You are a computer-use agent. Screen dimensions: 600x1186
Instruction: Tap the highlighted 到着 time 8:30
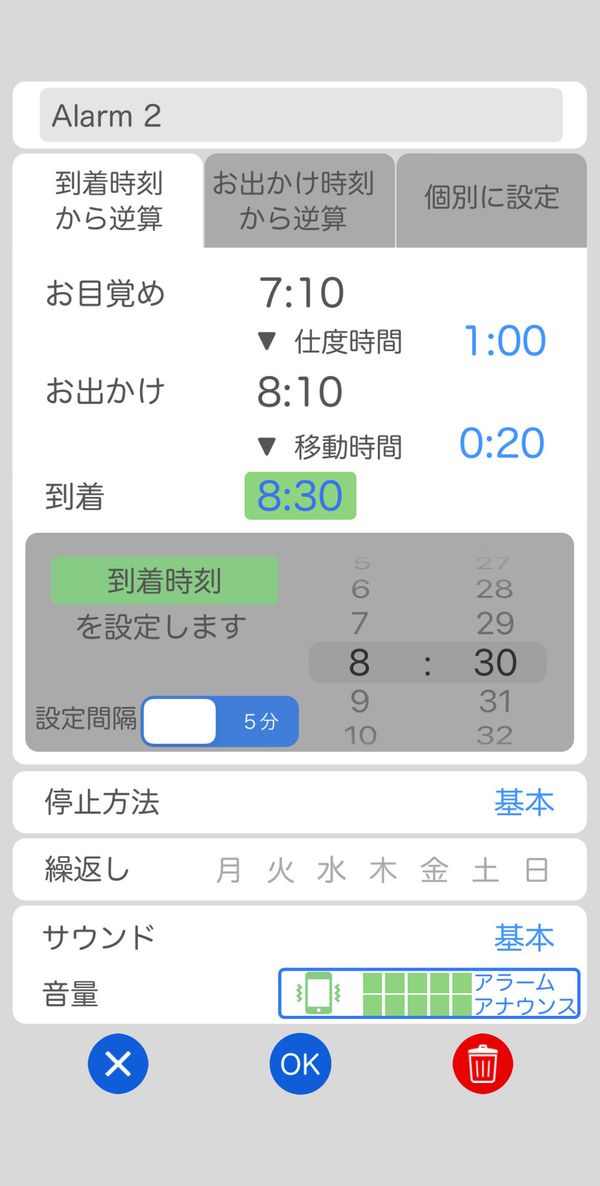click(x=300, y=496)
